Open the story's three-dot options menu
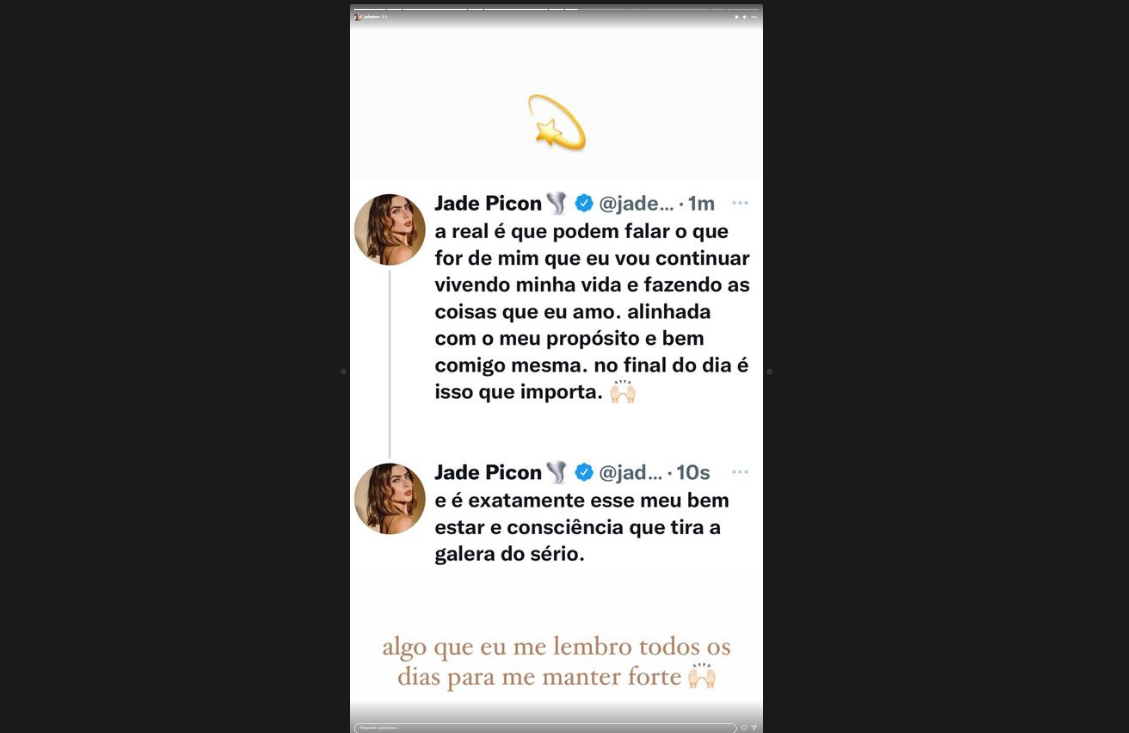Viewport: 1129px width, 733px height. [754, 17]
